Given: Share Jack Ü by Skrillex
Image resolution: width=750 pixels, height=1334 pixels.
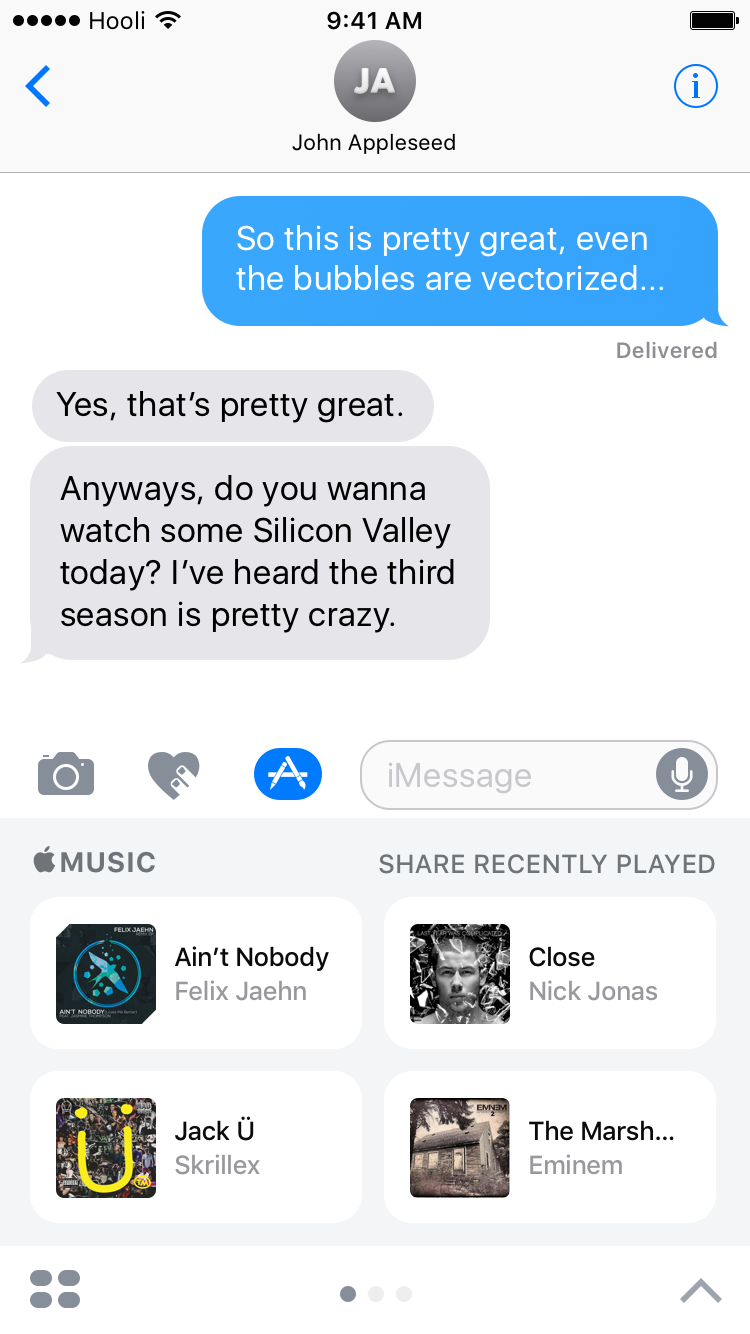Looking at the screenshot, I should click(x=196, y=1147).
